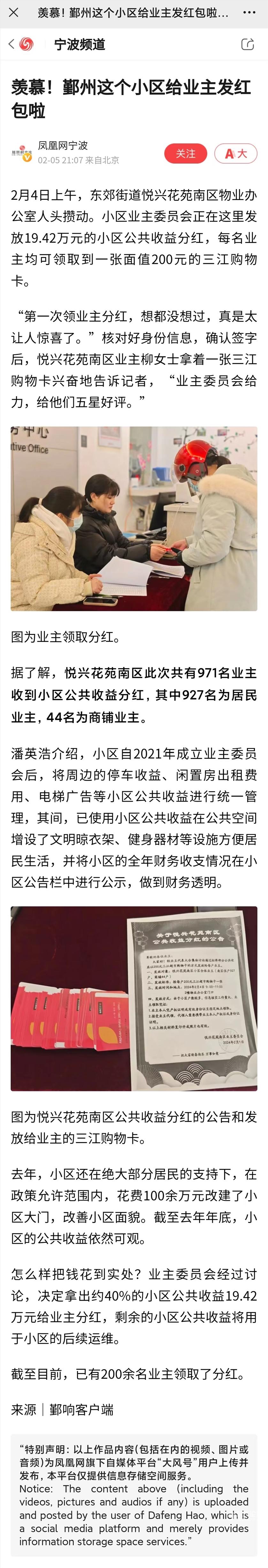
Task: Open the 凤凰网宁波 author profile
Action: [63, 146]
